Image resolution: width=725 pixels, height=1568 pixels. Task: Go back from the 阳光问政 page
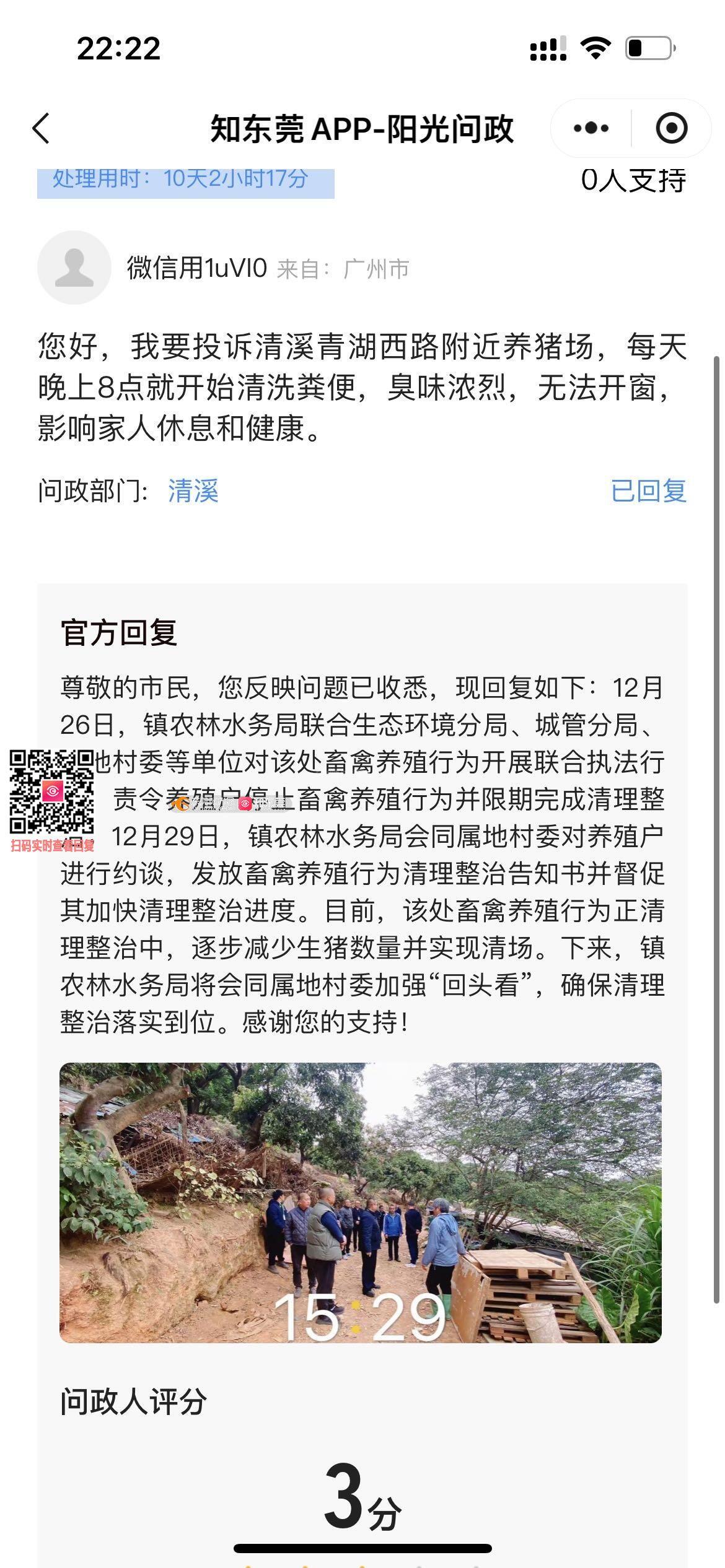point(41,129)
